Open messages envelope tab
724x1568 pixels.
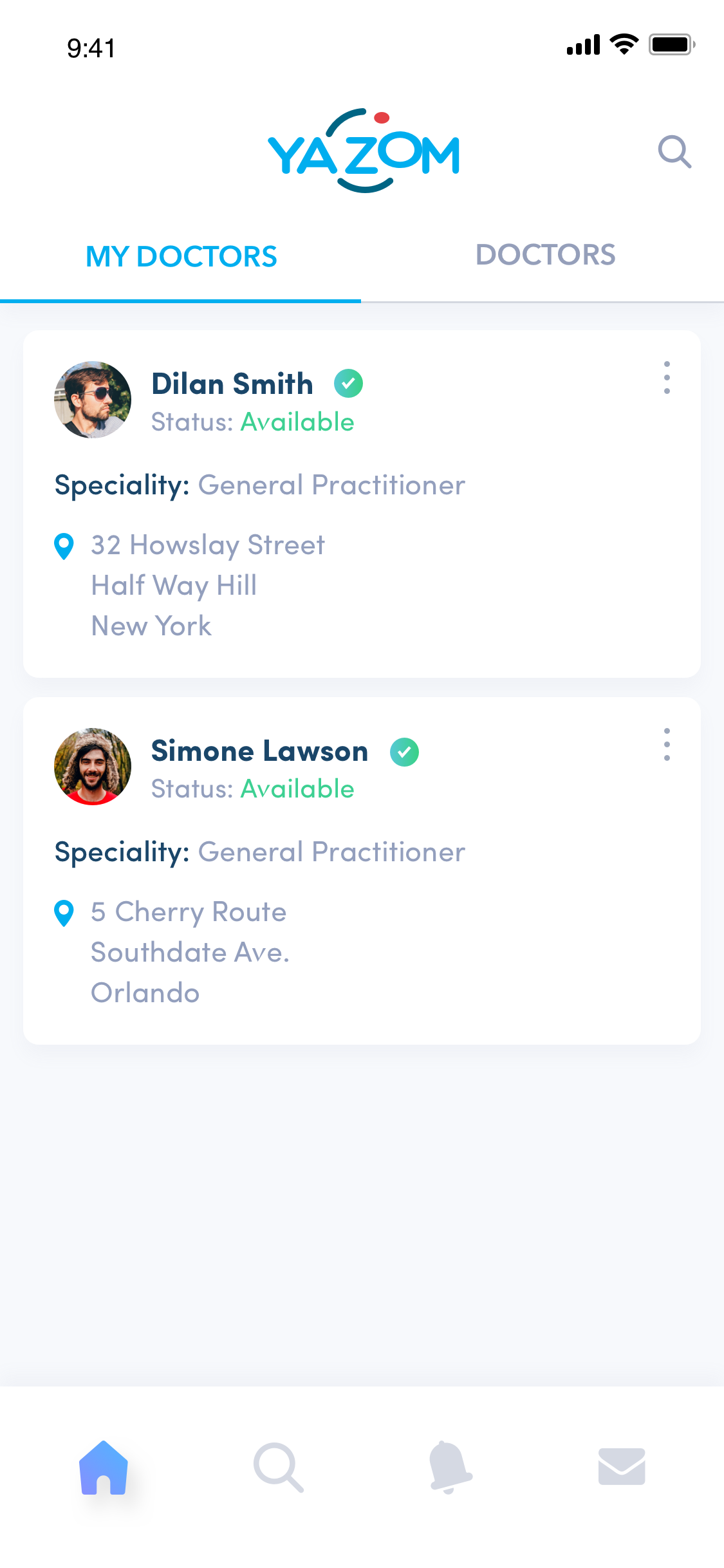tap(622, 1467)
